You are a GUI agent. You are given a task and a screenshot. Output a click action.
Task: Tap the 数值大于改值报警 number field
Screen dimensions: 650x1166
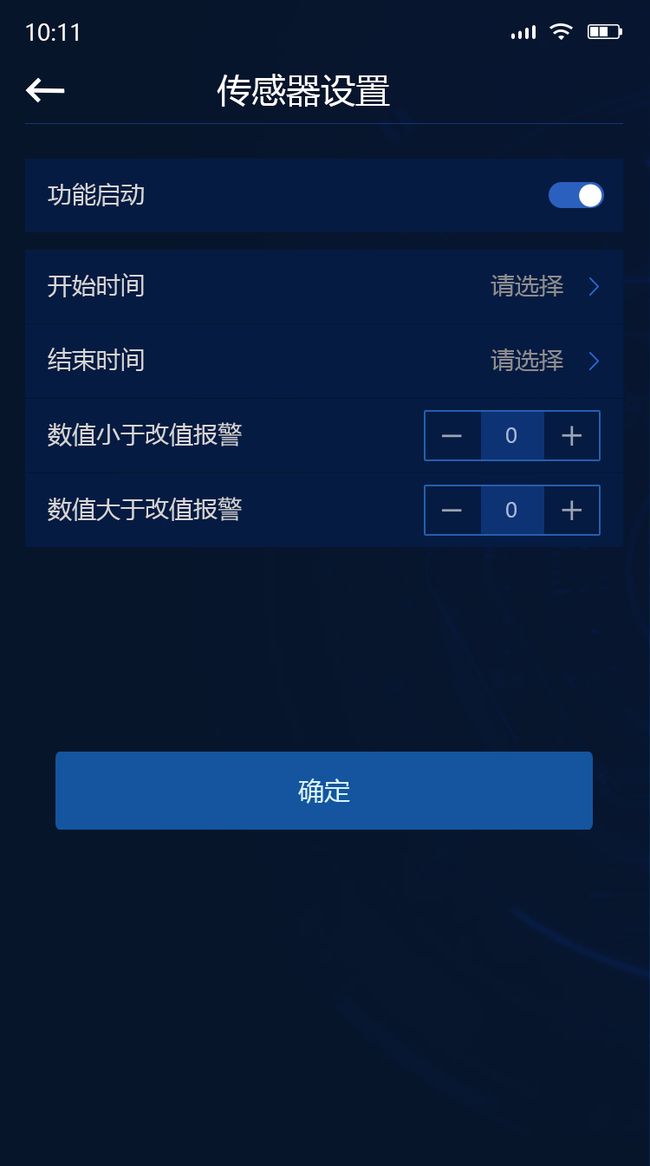(512, 510)
